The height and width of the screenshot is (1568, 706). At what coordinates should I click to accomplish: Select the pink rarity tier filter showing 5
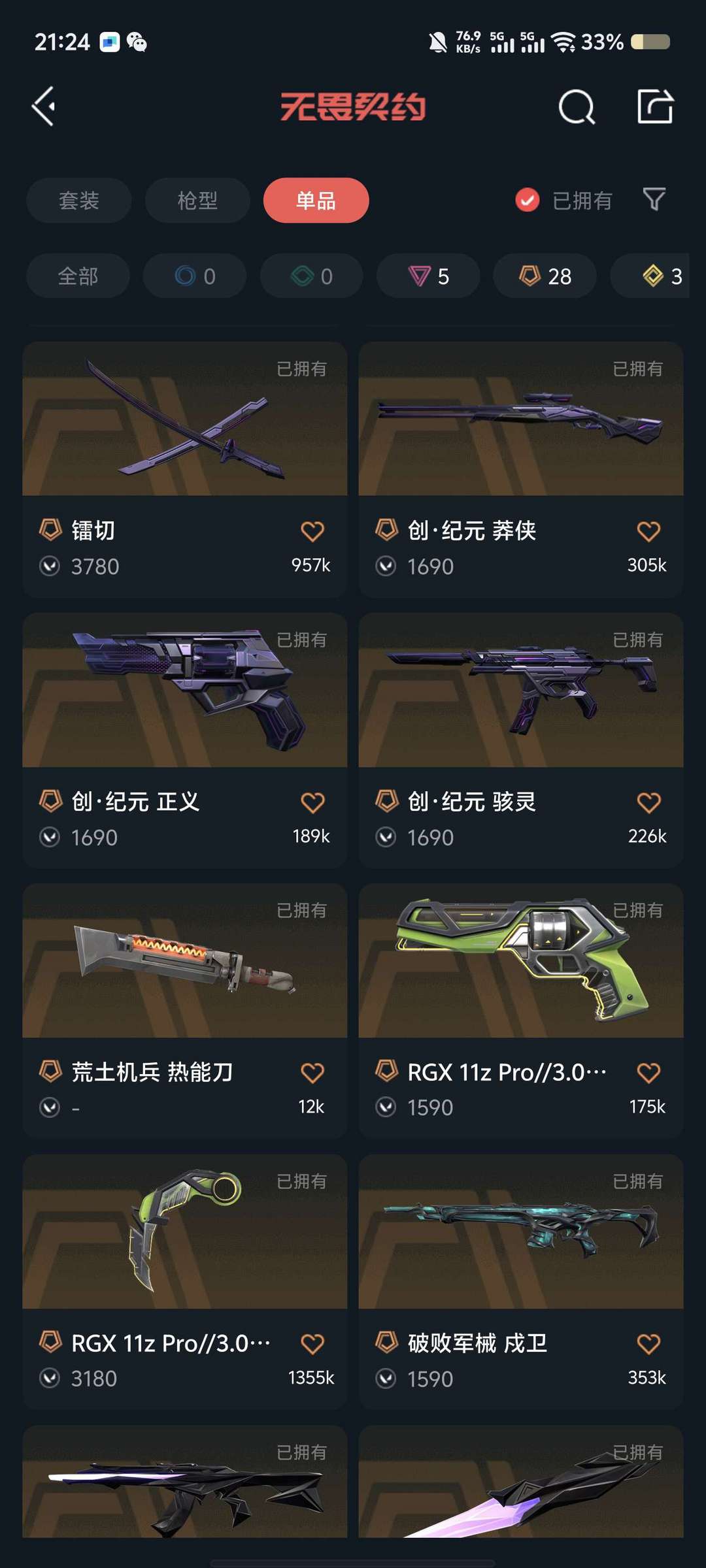[x=428, y=276]
